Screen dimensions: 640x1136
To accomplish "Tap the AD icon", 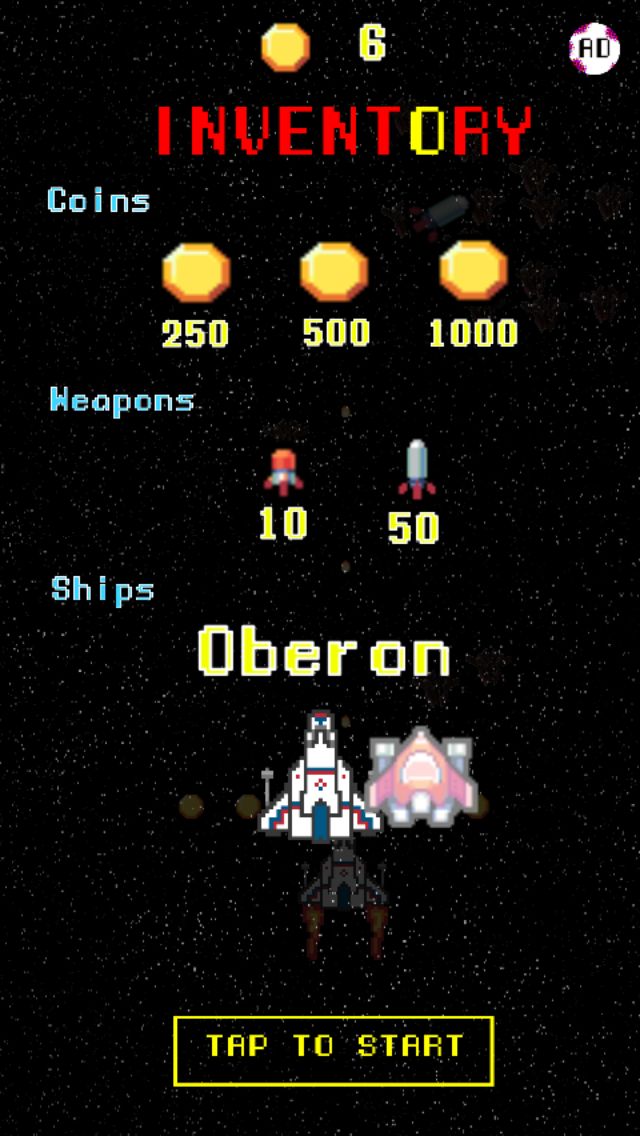I will tap(595, 48).
